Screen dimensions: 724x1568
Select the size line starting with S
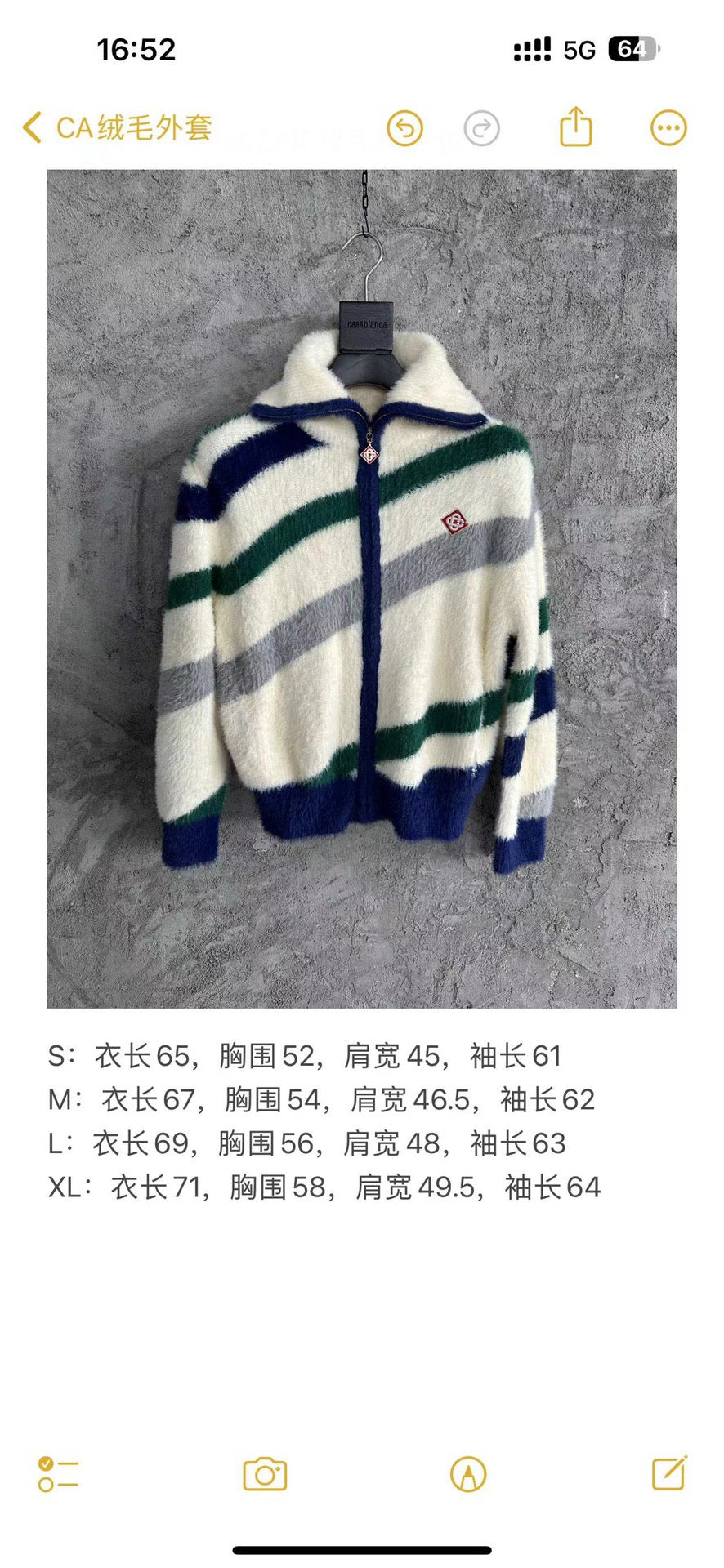[302, 1056]
